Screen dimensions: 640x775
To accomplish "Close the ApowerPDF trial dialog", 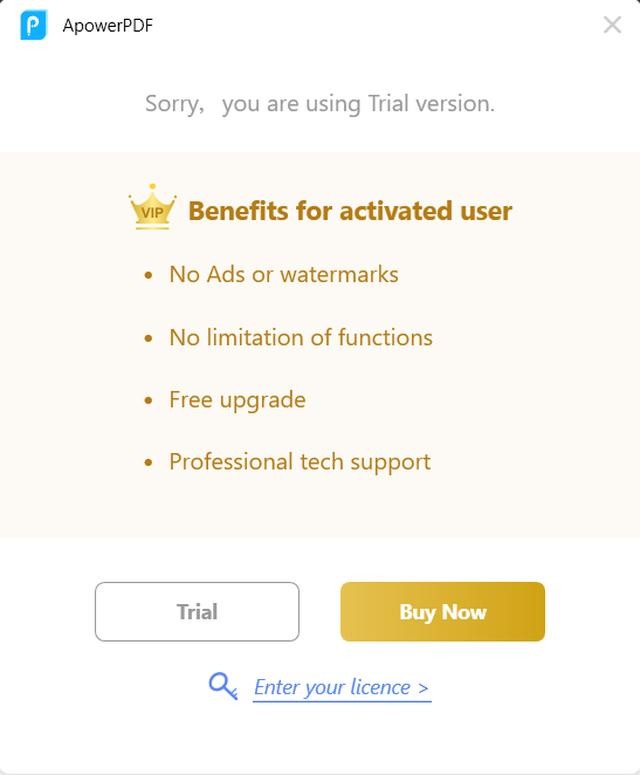I will 612,25.
